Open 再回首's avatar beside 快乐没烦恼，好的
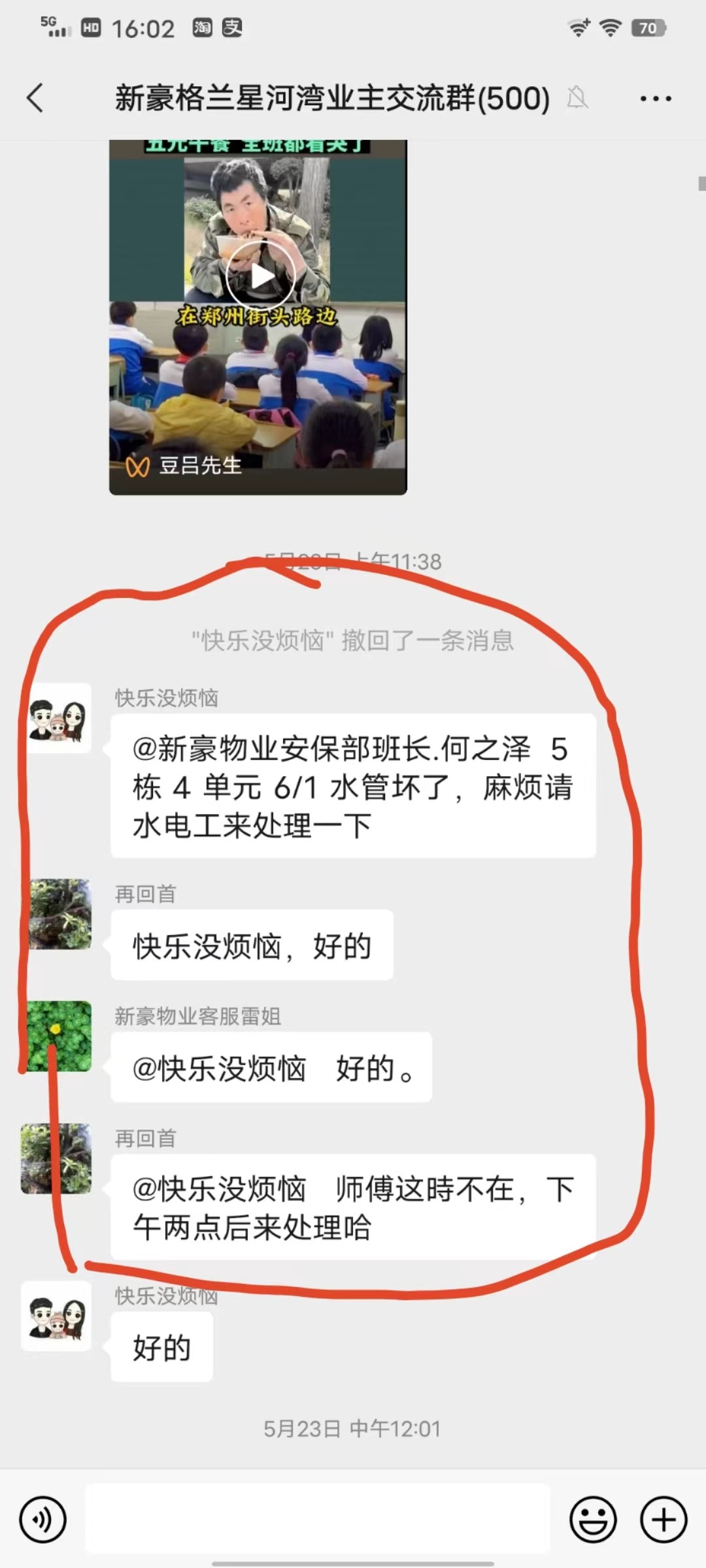The height and width of the screenshot is (1568, 706). (58, 914)
